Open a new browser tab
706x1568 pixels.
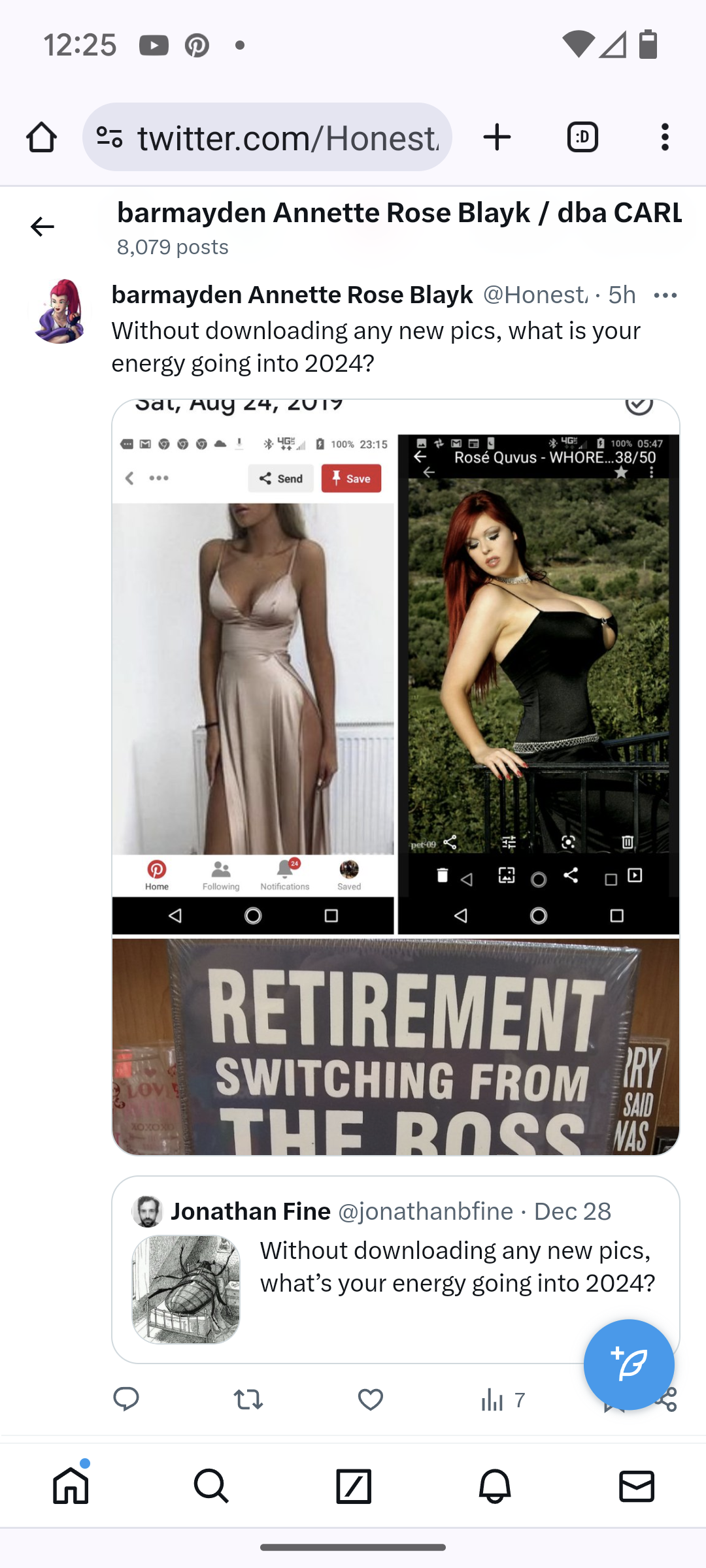coord(497,137)
